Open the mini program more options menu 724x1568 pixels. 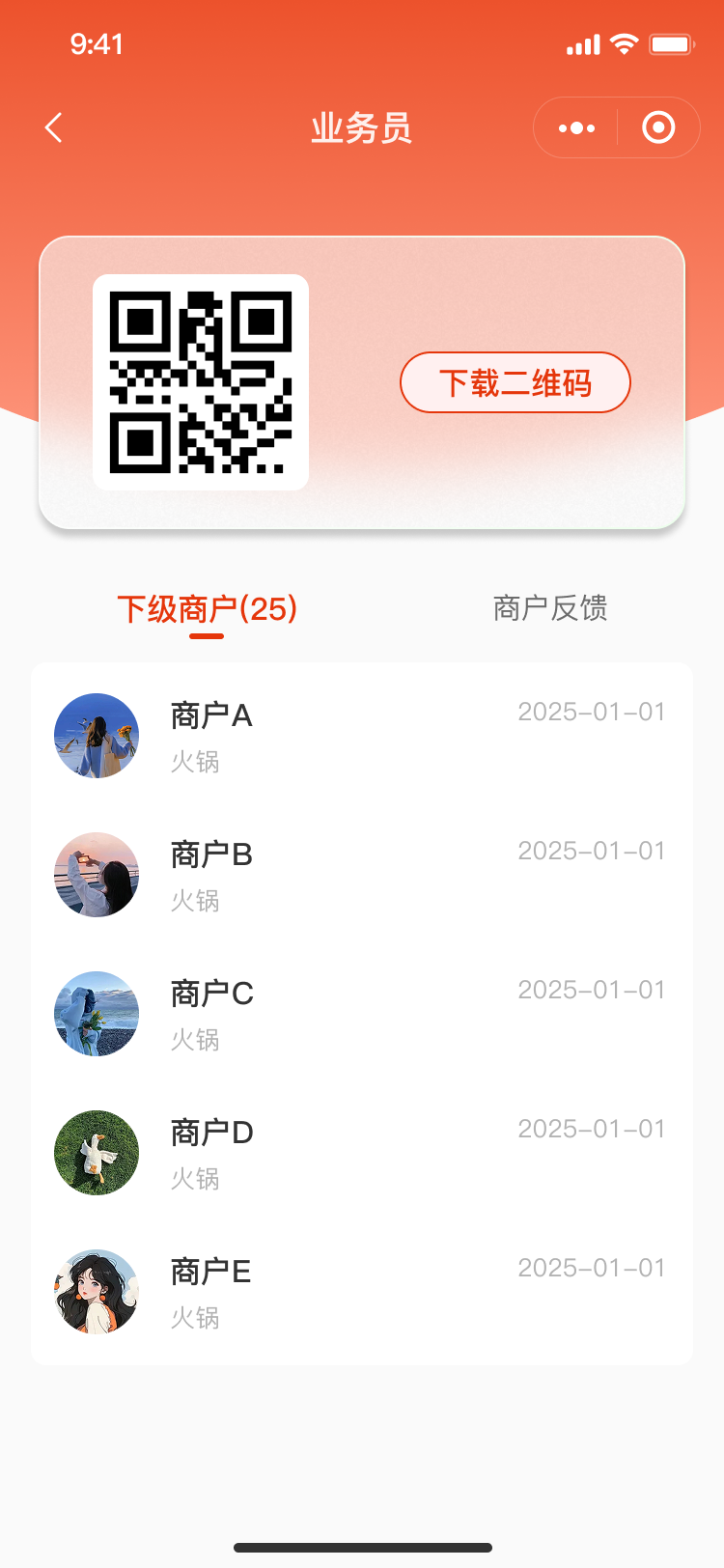tap(576, 127)
